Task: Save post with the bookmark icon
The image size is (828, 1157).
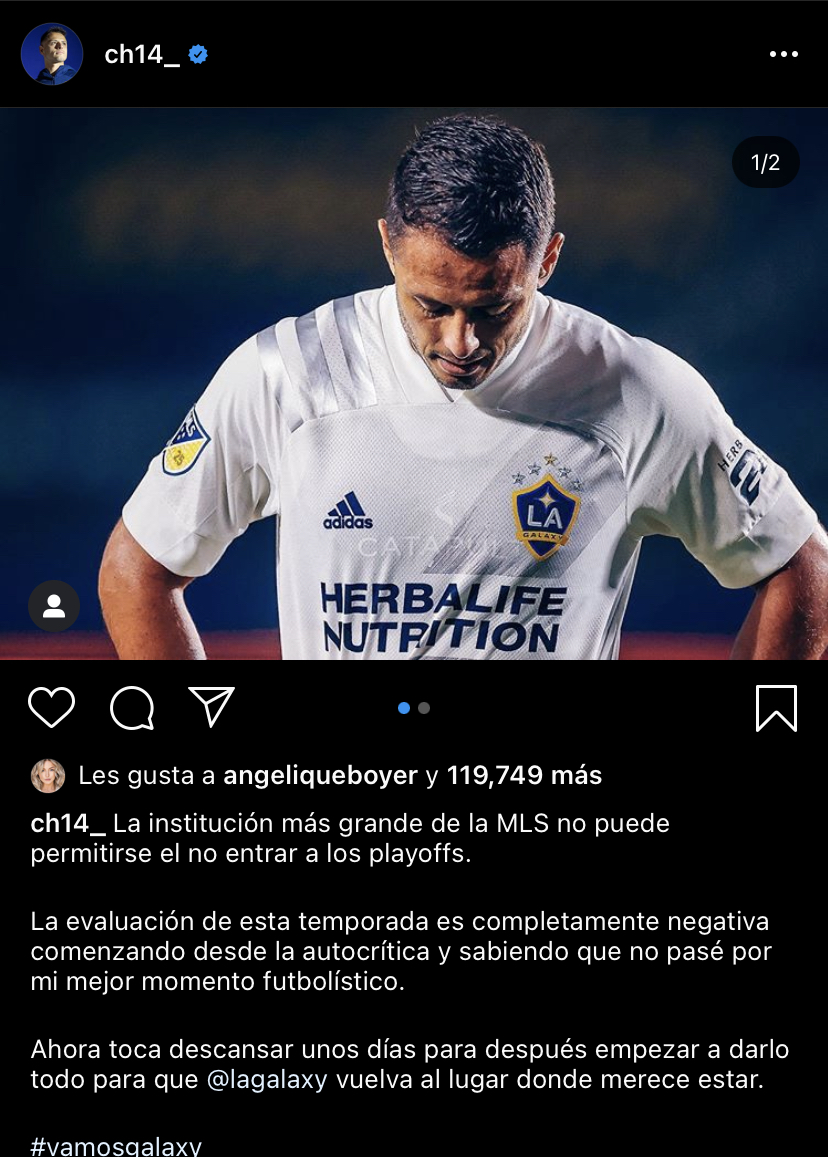Action: tap(776, 708)
